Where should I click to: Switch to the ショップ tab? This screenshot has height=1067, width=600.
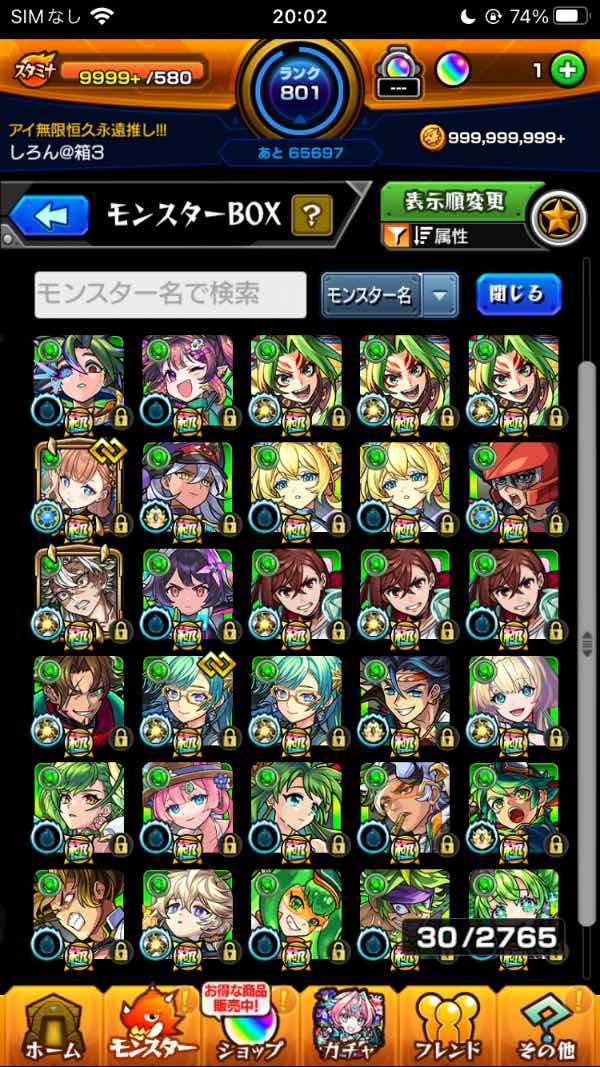pyautogui.click(x=247, y=1025)
